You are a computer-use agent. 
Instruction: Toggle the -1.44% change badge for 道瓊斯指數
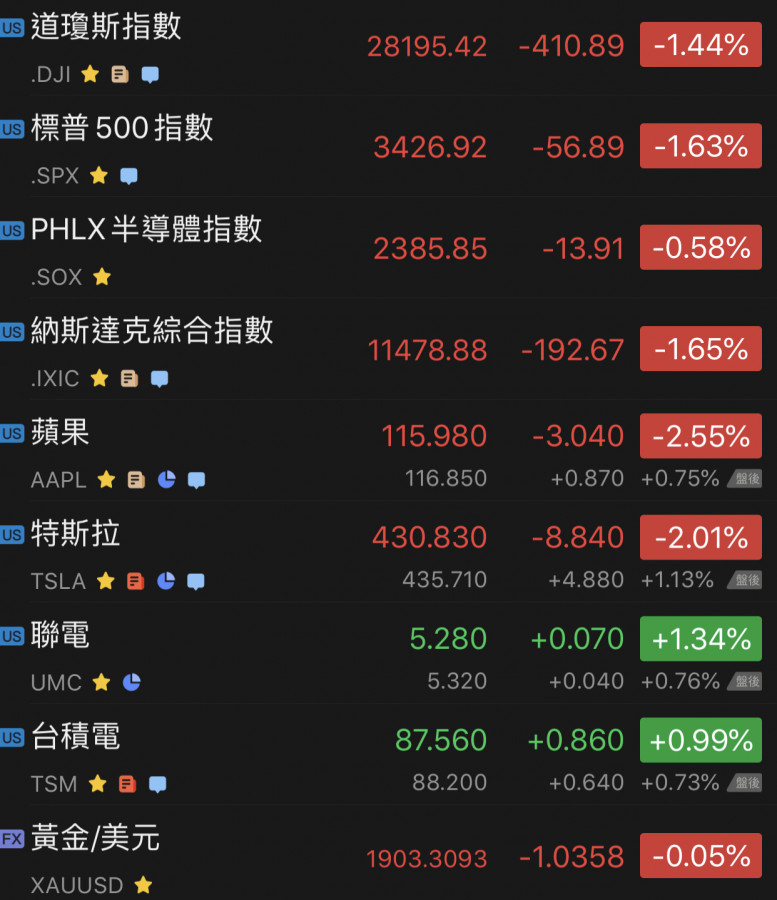pos(700,45)
